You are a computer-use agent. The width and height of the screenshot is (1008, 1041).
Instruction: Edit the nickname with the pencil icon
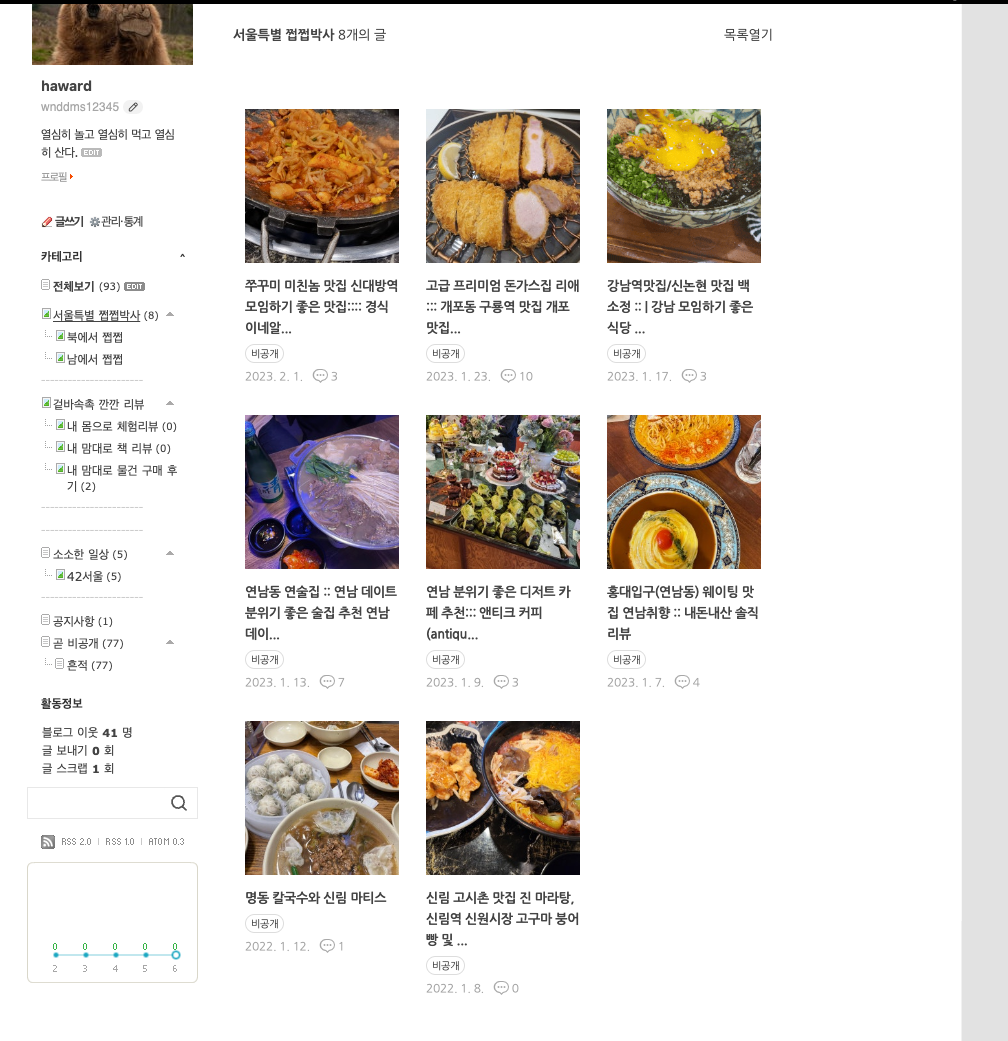[x=133, y=107]
